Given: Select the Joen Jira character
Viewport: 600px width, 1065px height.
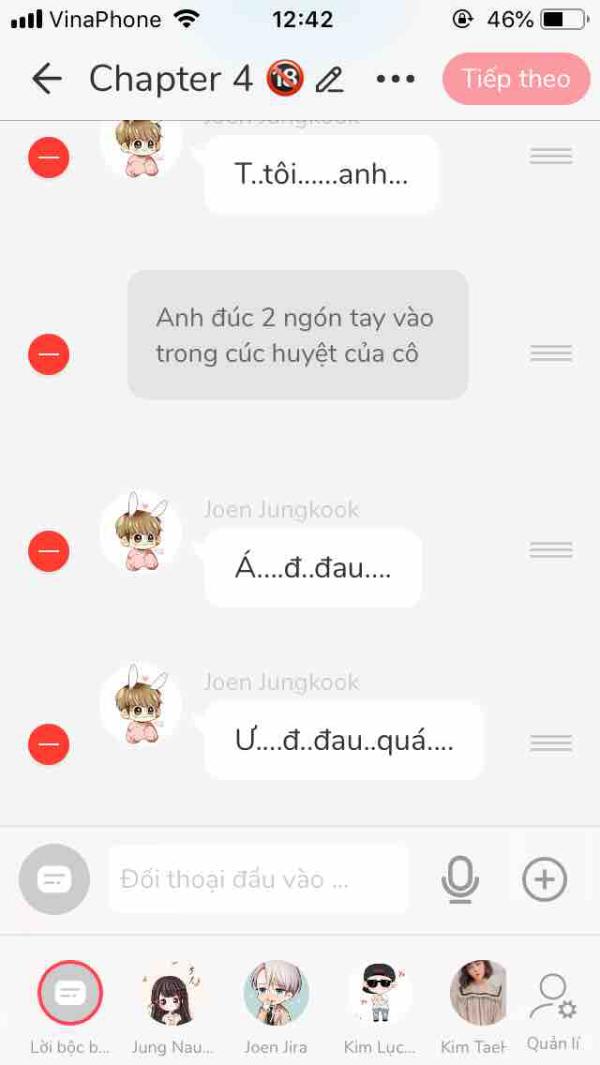Looking at the screenshot, I should click(x=276, y=993).
